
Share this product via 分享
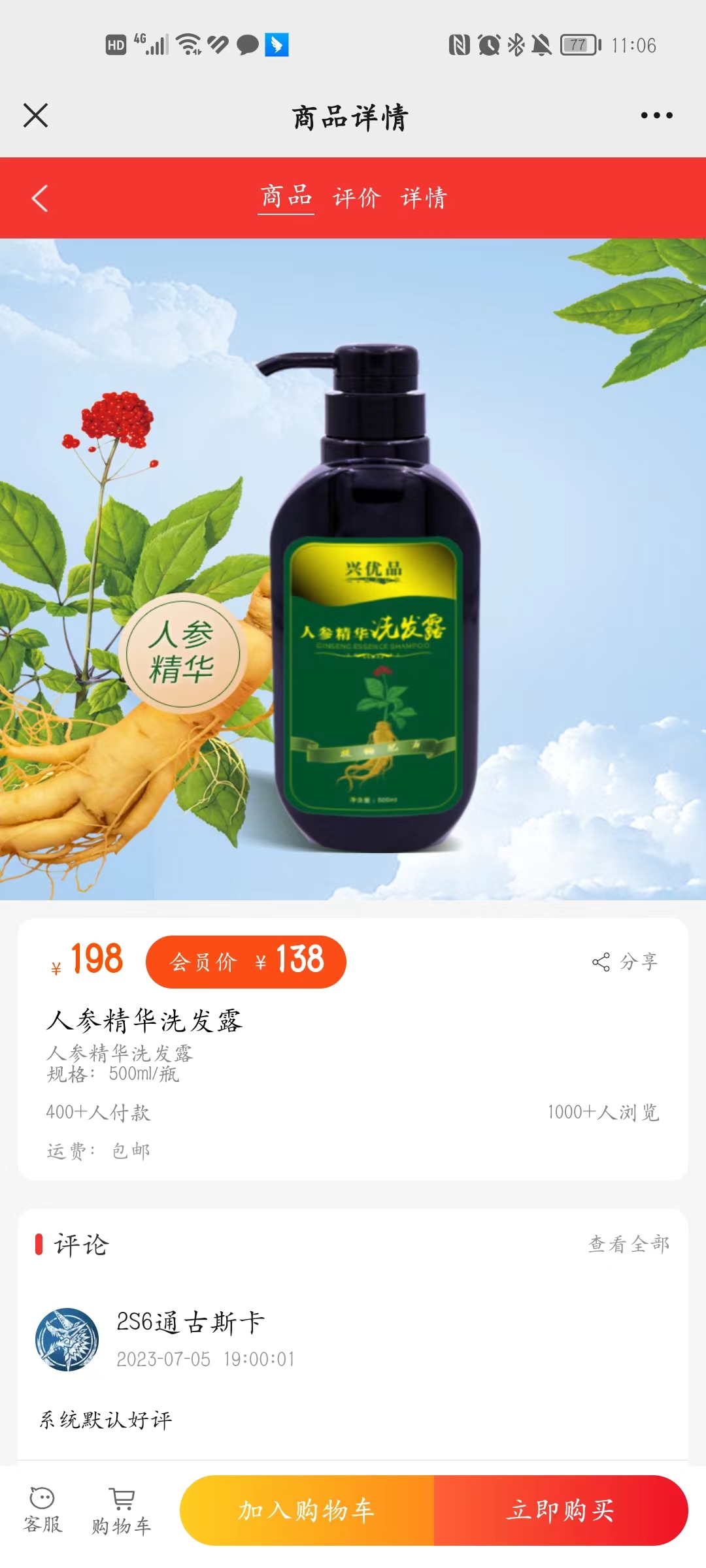(x=626, y=962)
